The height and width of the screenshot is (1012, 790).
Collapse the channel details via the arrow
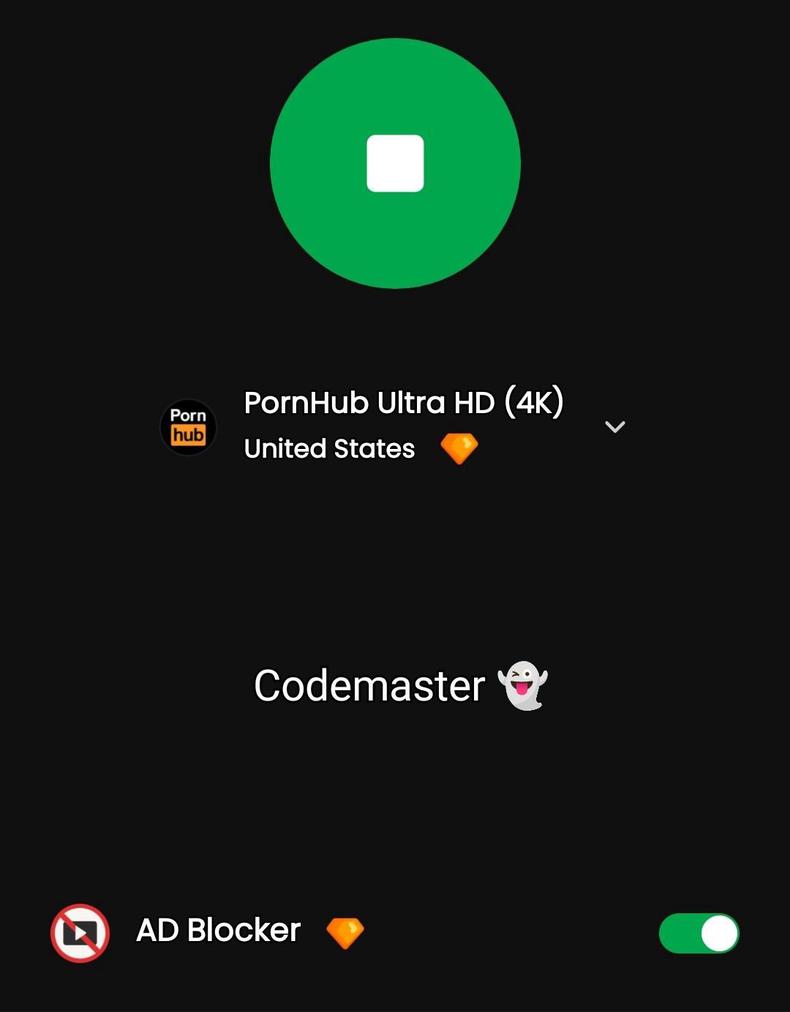614,427
